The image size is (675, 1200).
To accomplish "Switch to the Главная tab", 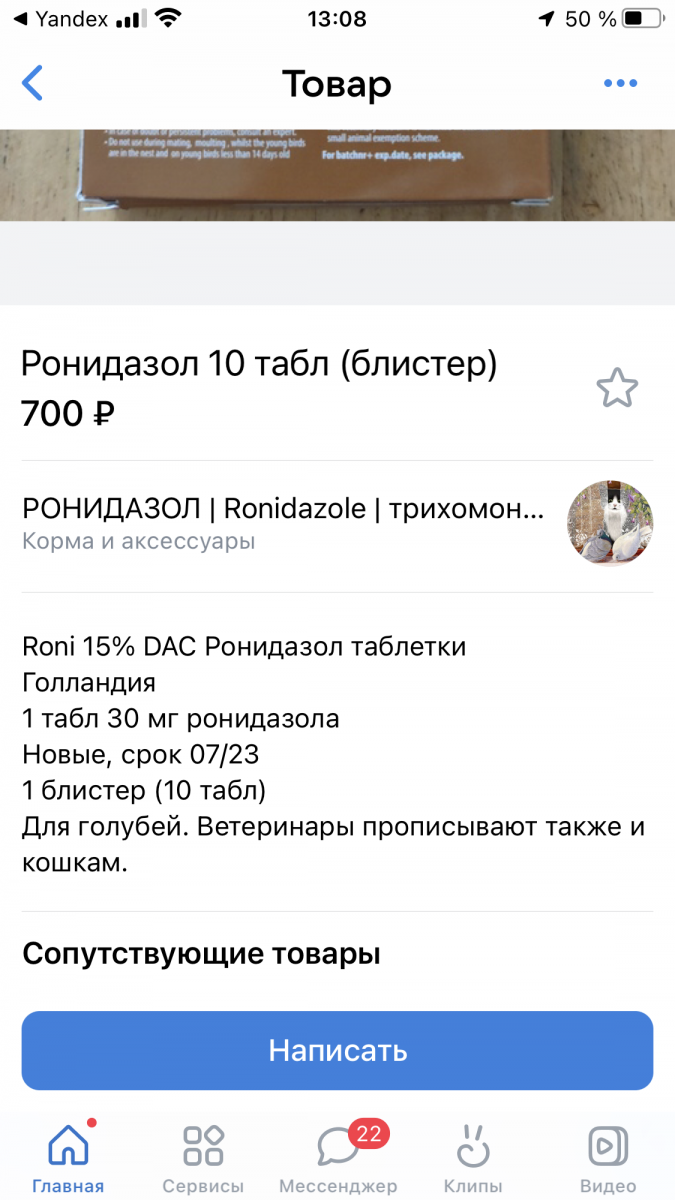I will [68, 1158].
